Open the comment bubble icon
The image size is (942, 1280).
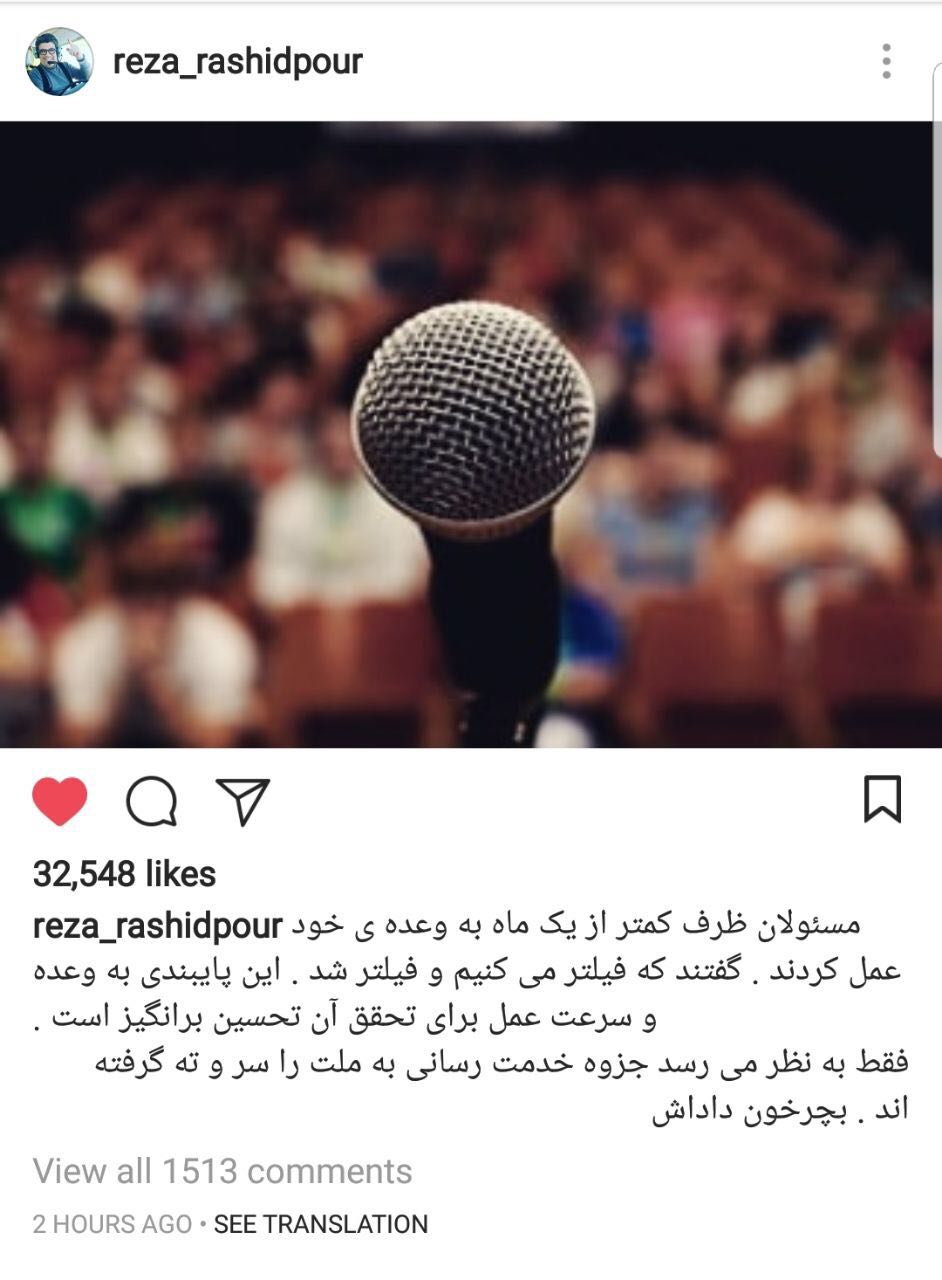(x=151, y=802)
